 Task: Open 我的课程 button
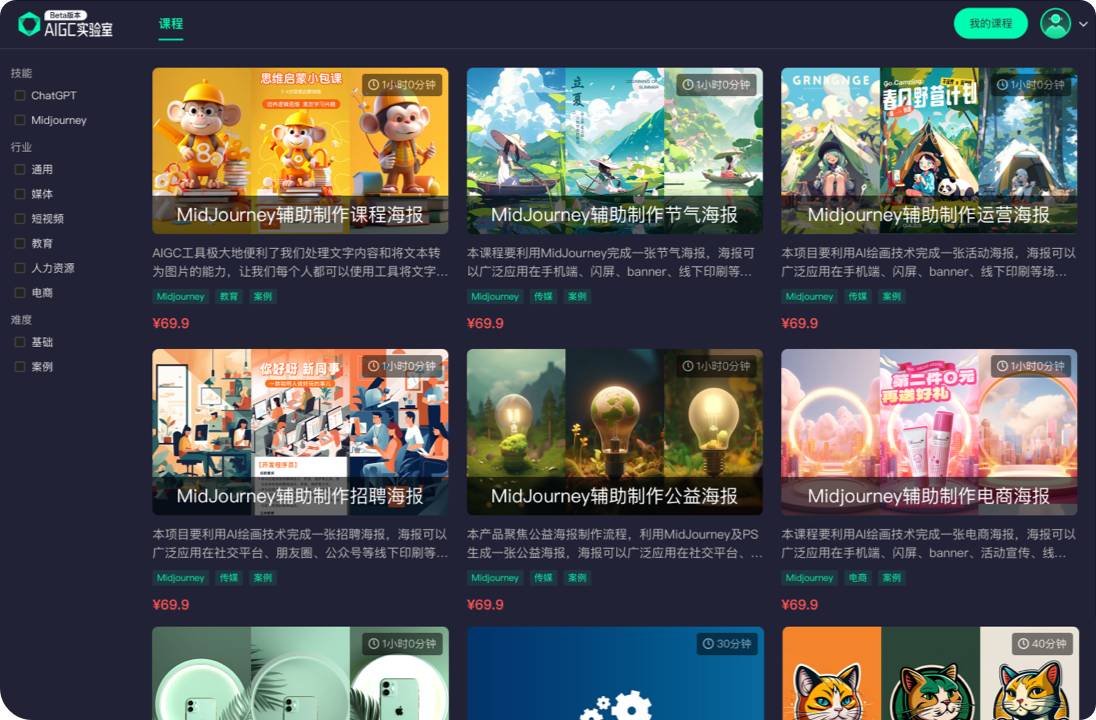pos(990,23)
